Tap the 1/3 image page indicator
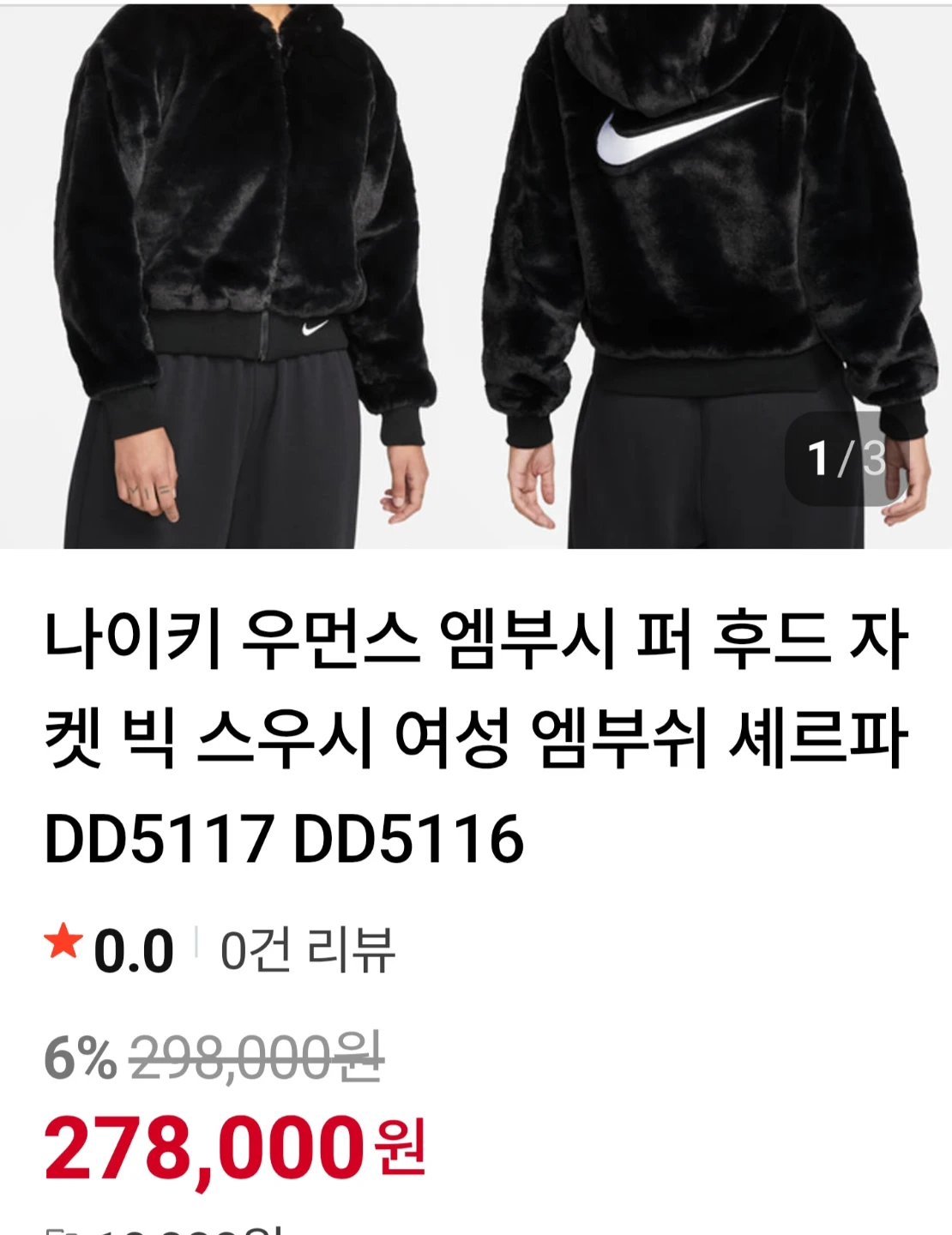This screenshot has width=952, height=1235. coord(847,459)
